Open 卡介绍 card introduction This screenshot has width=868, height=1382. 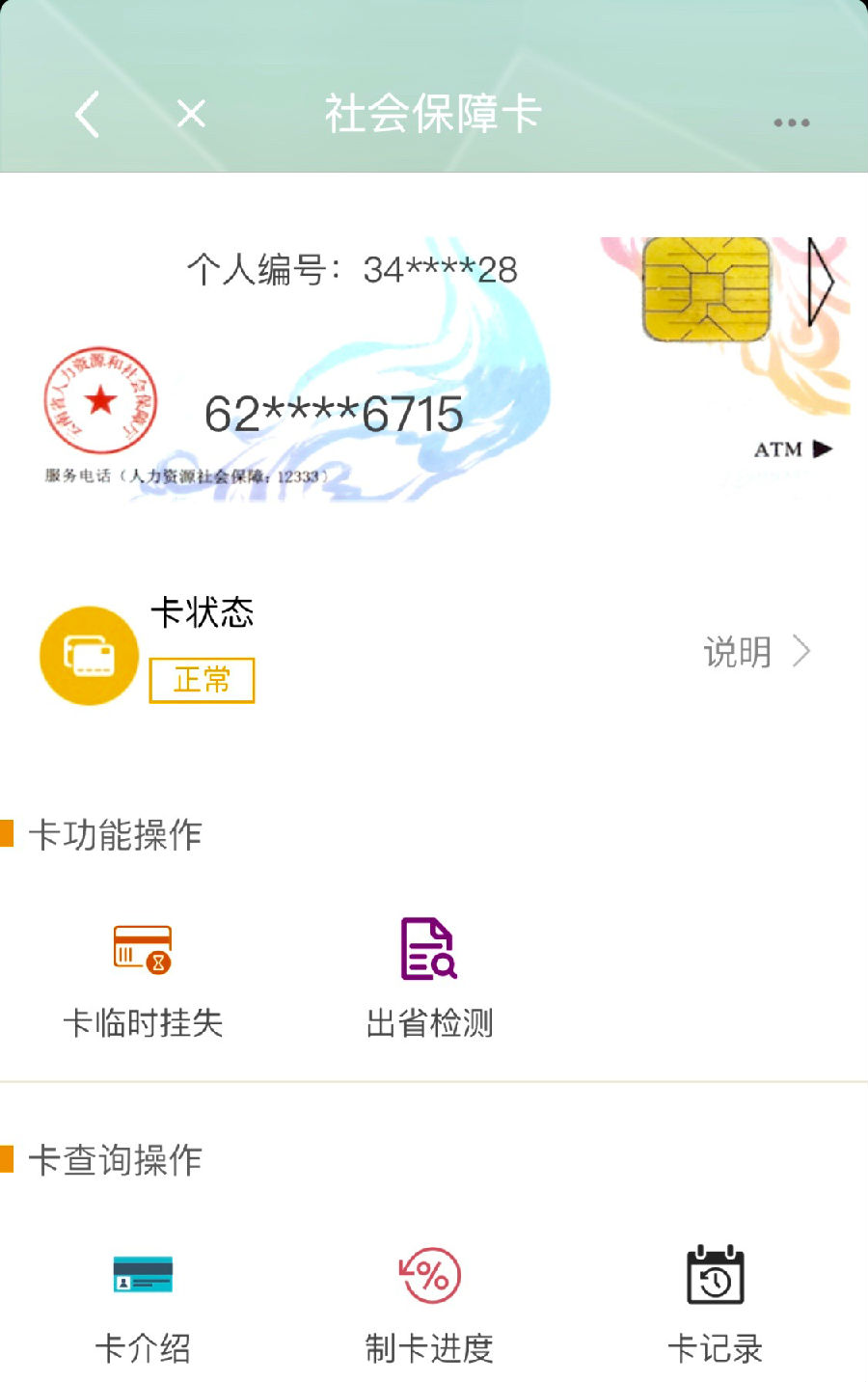(143, 1304)
